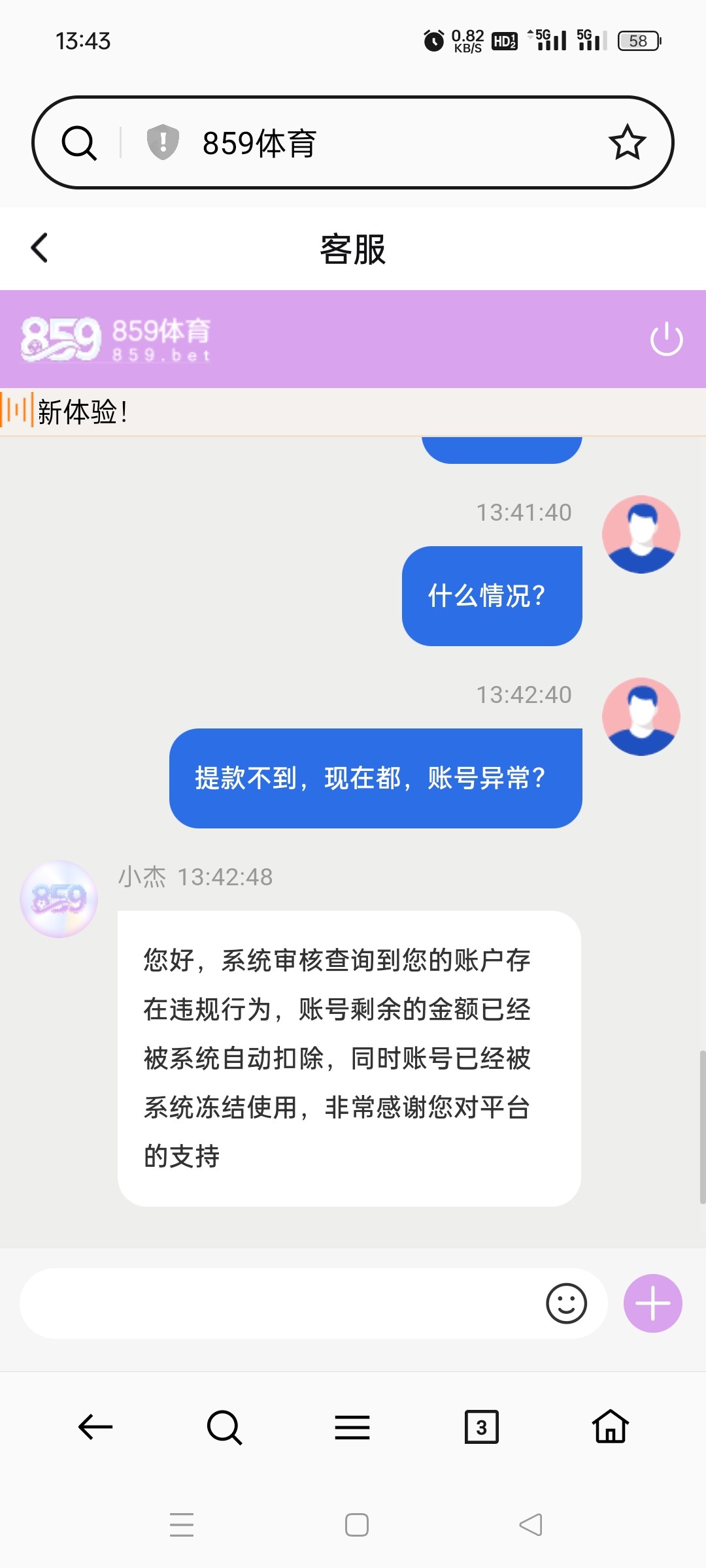Tap the back chevron next to 客服
Screen dimensions: 706x1568
click(x=39, y=248)
